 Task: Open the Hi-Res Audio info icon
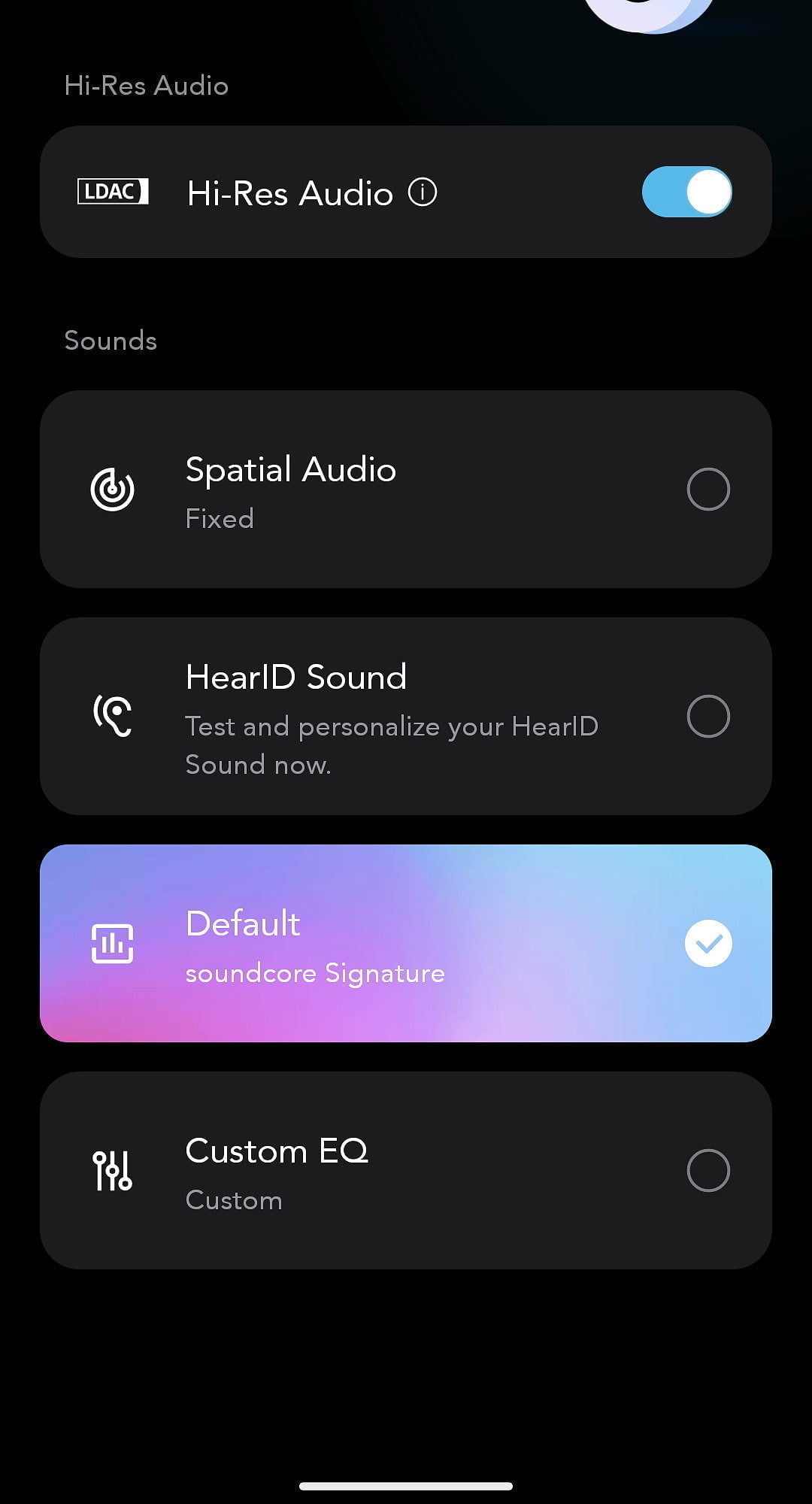point(423,193)
